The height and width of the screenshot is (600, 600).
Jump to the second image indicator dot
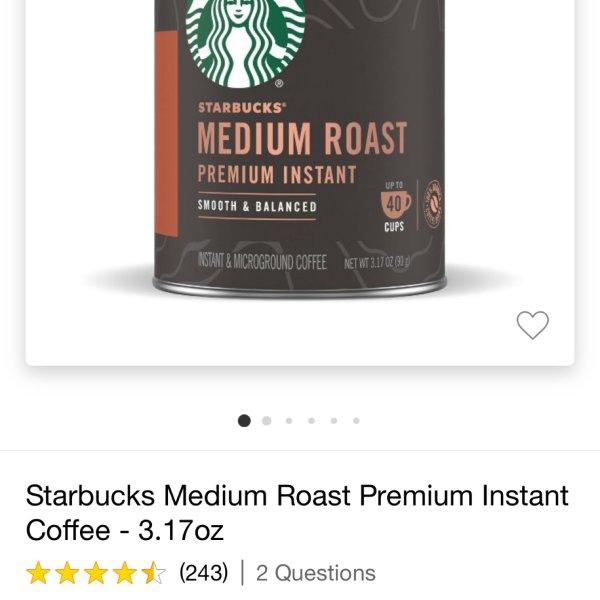(x=267, y=421)
